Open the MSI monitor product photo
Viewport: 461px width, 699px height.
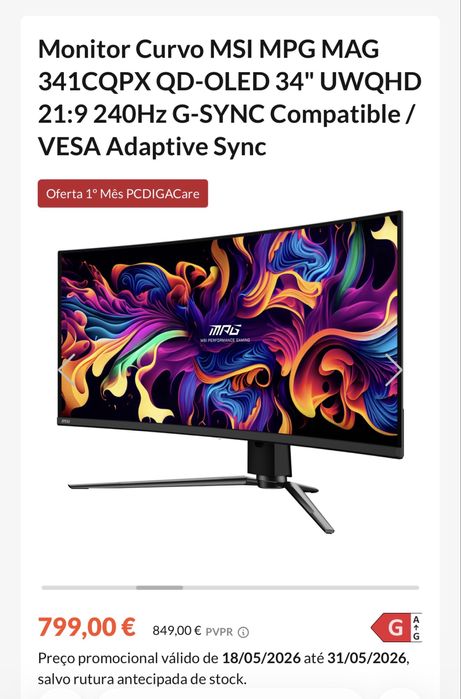pos(230,372)
